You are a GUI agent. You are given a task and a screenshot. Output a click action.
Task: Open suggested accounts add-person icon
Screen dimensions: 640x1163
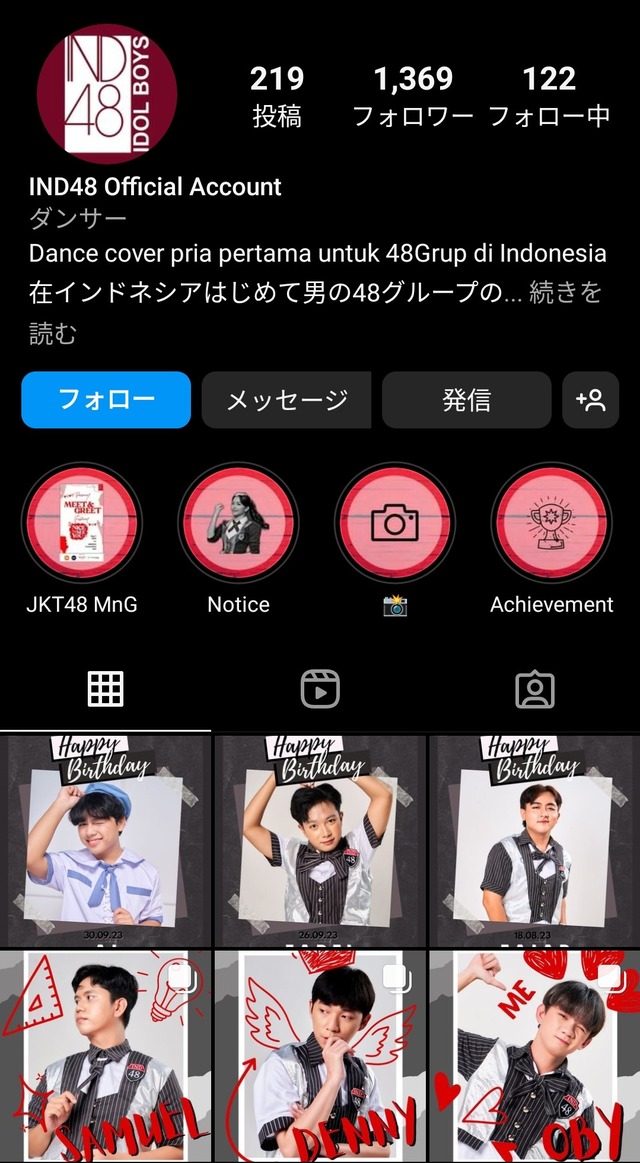[590, 400]
